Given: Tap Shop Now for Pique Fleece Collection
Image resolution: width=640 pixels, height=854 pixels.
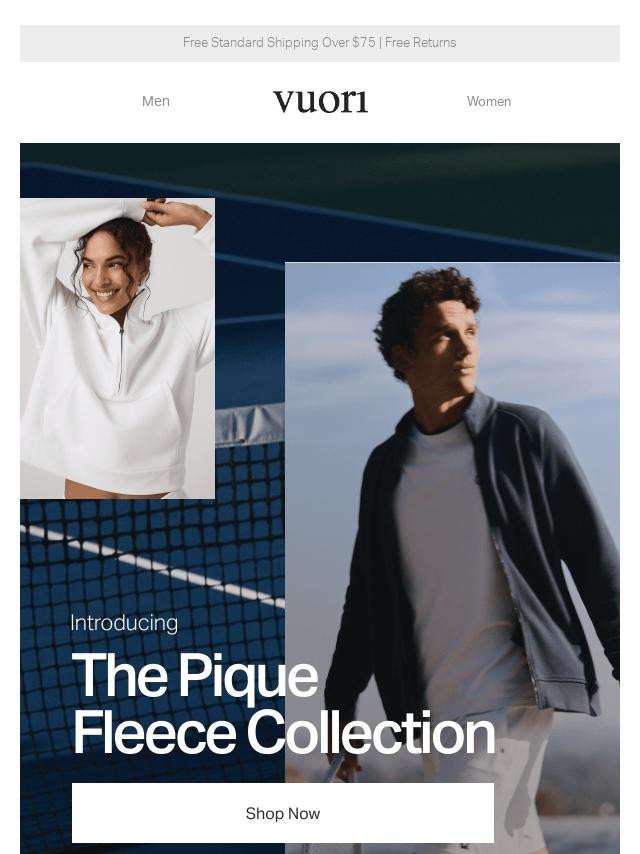Looking at the screenshot, I should click(283, 813).
